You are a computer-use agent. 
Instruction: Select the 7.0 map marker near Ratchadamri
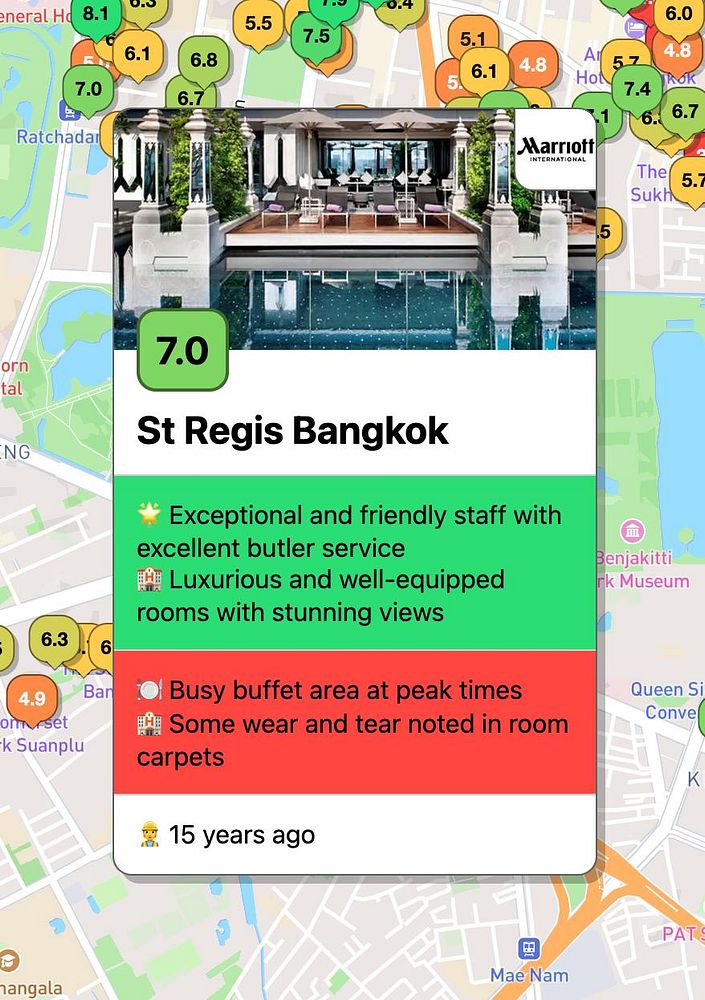pos(88,89)
